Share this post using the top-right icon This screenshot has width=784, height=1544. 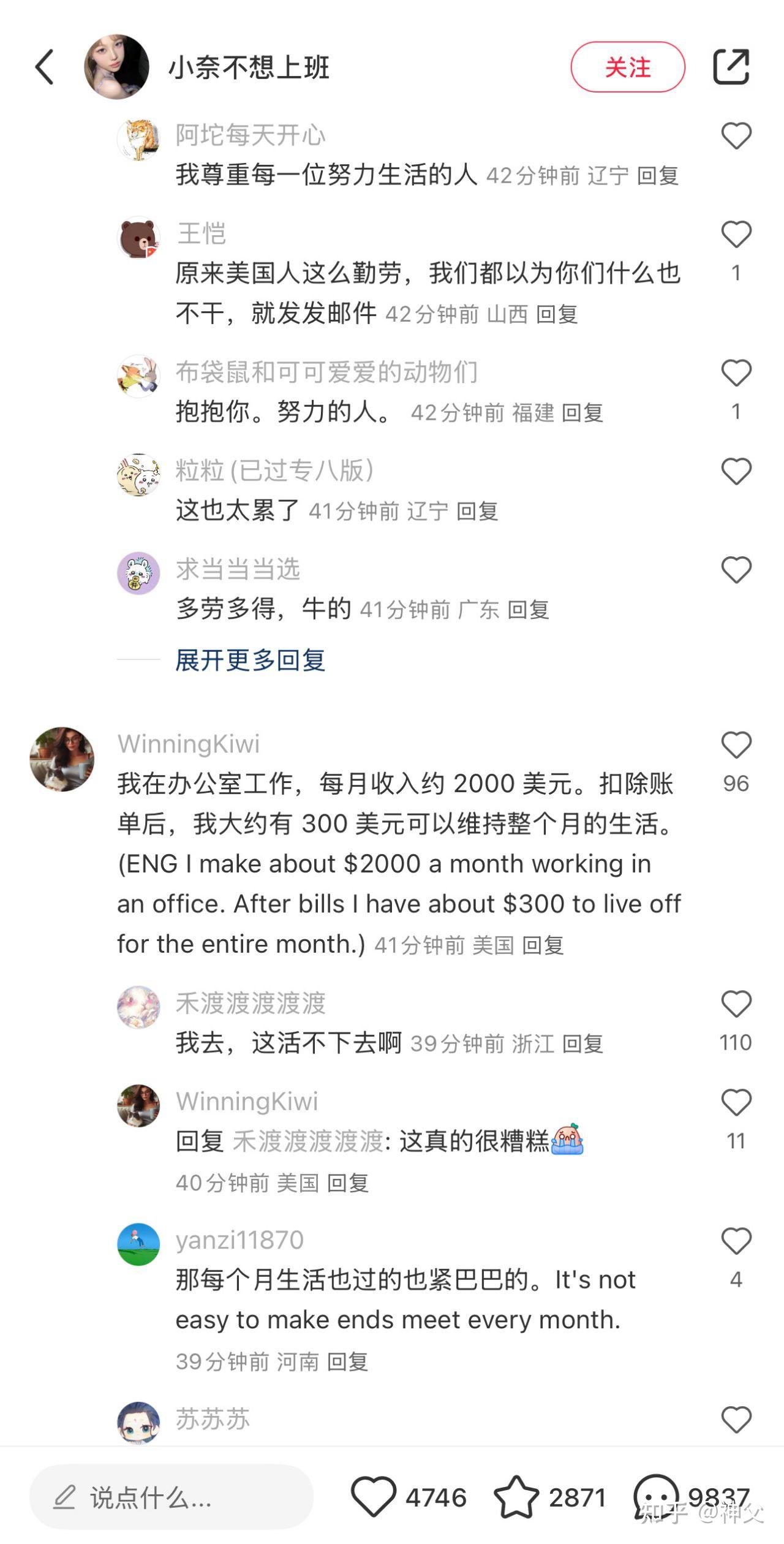tap(731, 66)
